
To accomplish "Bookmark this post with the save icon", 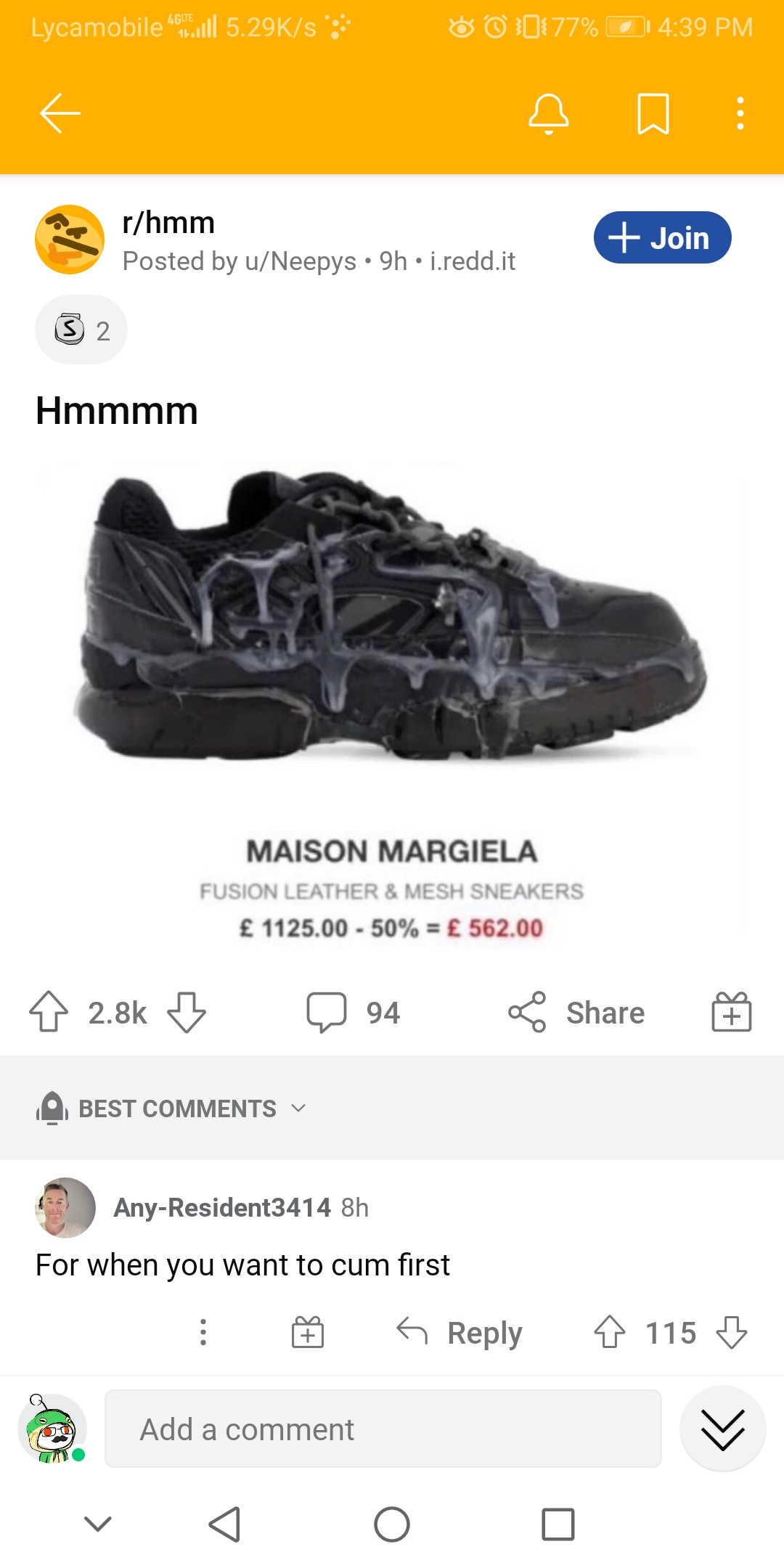I will (653, 113).
